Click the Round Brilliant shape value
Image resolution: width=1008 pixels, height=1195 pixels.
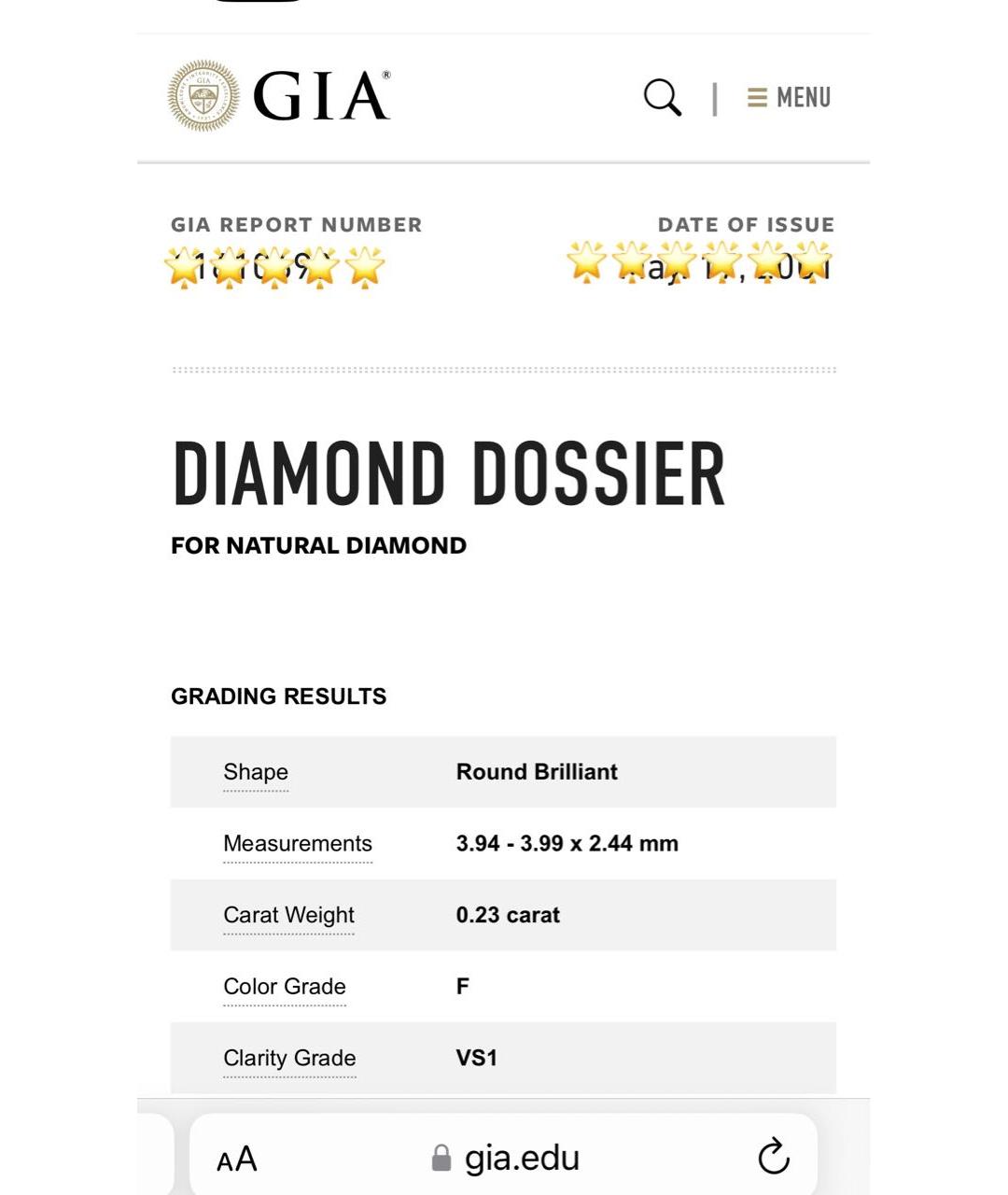[x=536, y=772]
